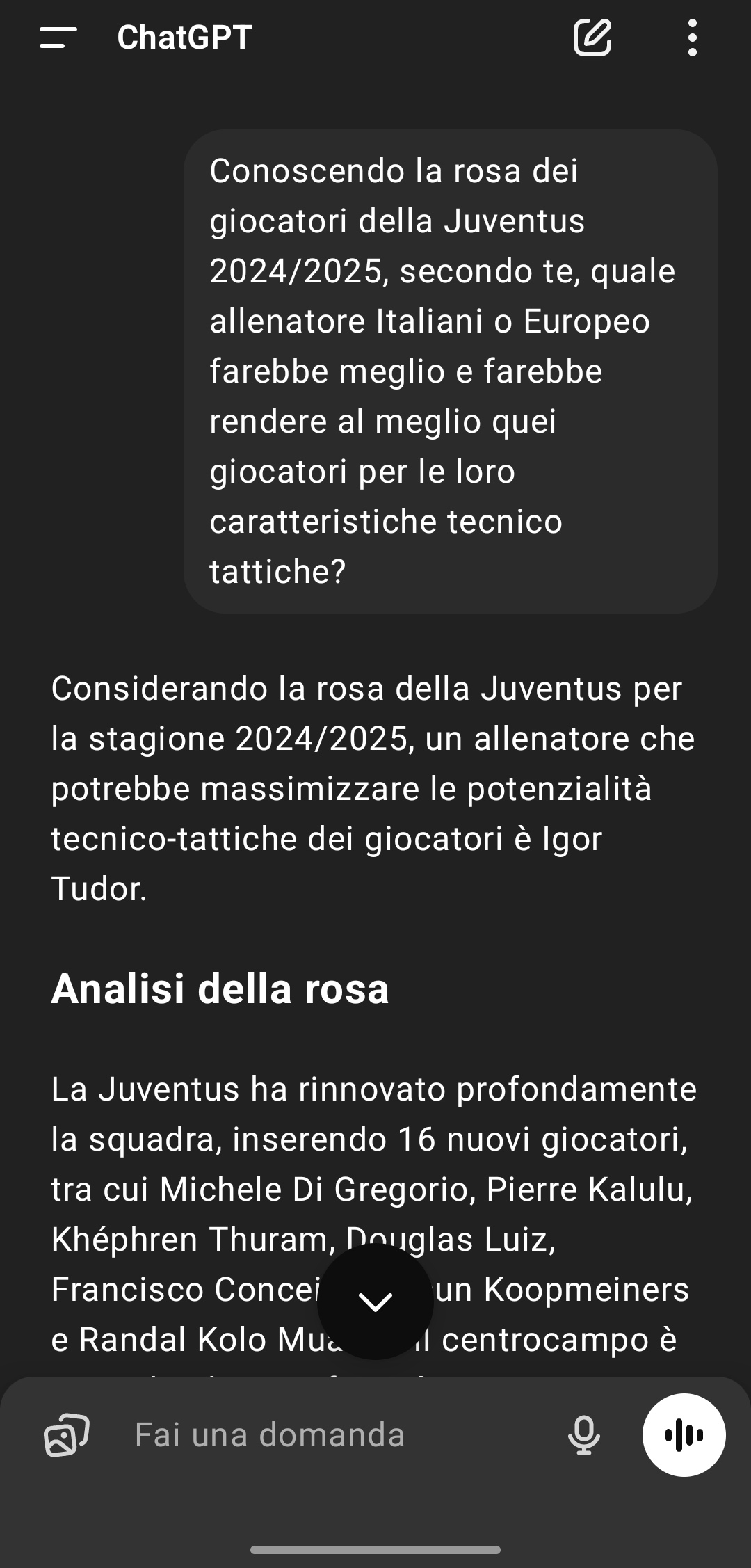The height and width of the screenshot is (1568, 751).
Task: Attach a photo using the gallery icon
Action: (x=67, y=1434)
